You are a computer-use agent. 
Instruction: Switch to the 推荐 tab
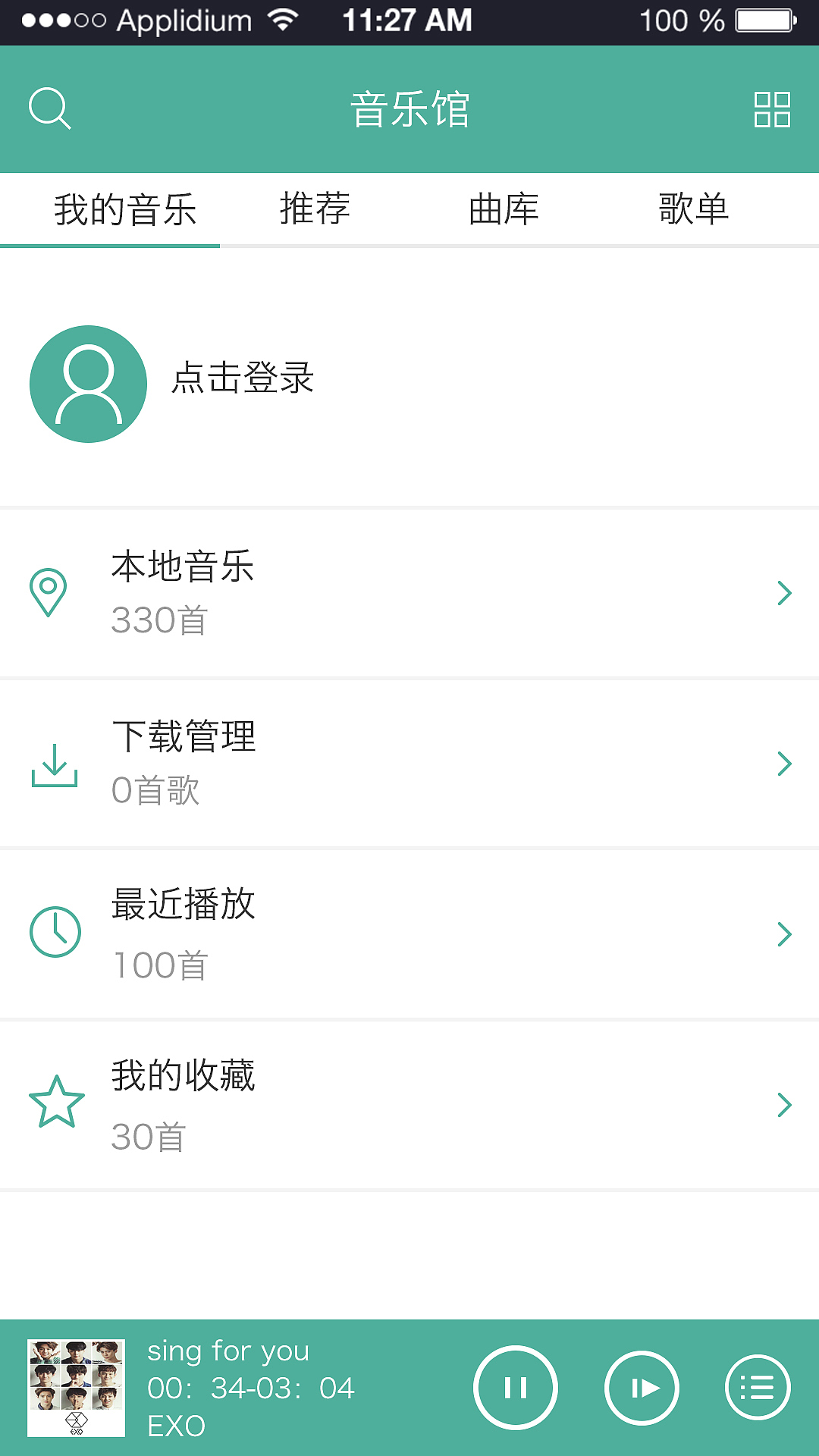(x=314, y=209)
